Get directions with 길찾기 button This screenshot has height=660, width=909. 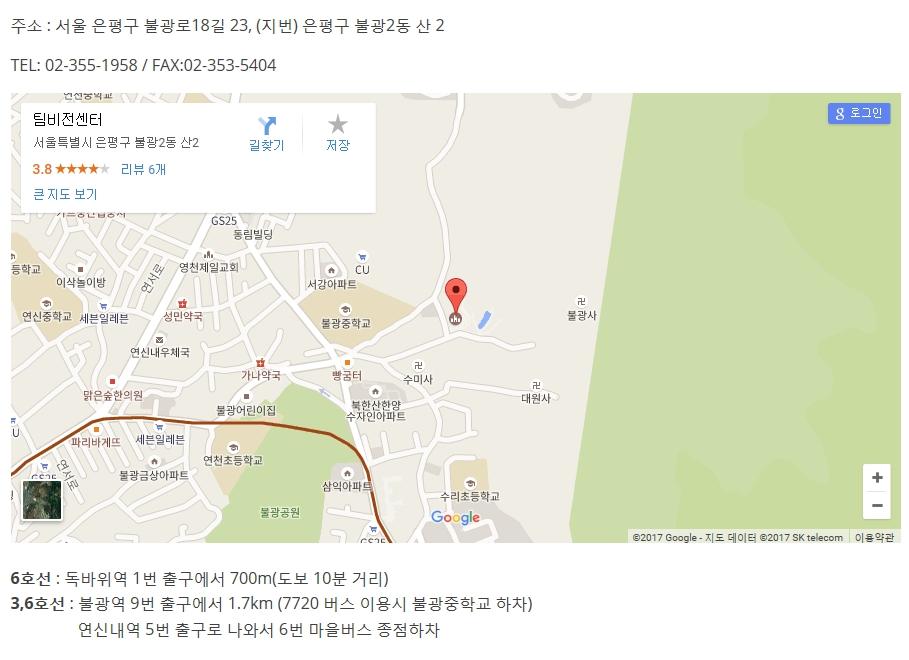(266, 133)
